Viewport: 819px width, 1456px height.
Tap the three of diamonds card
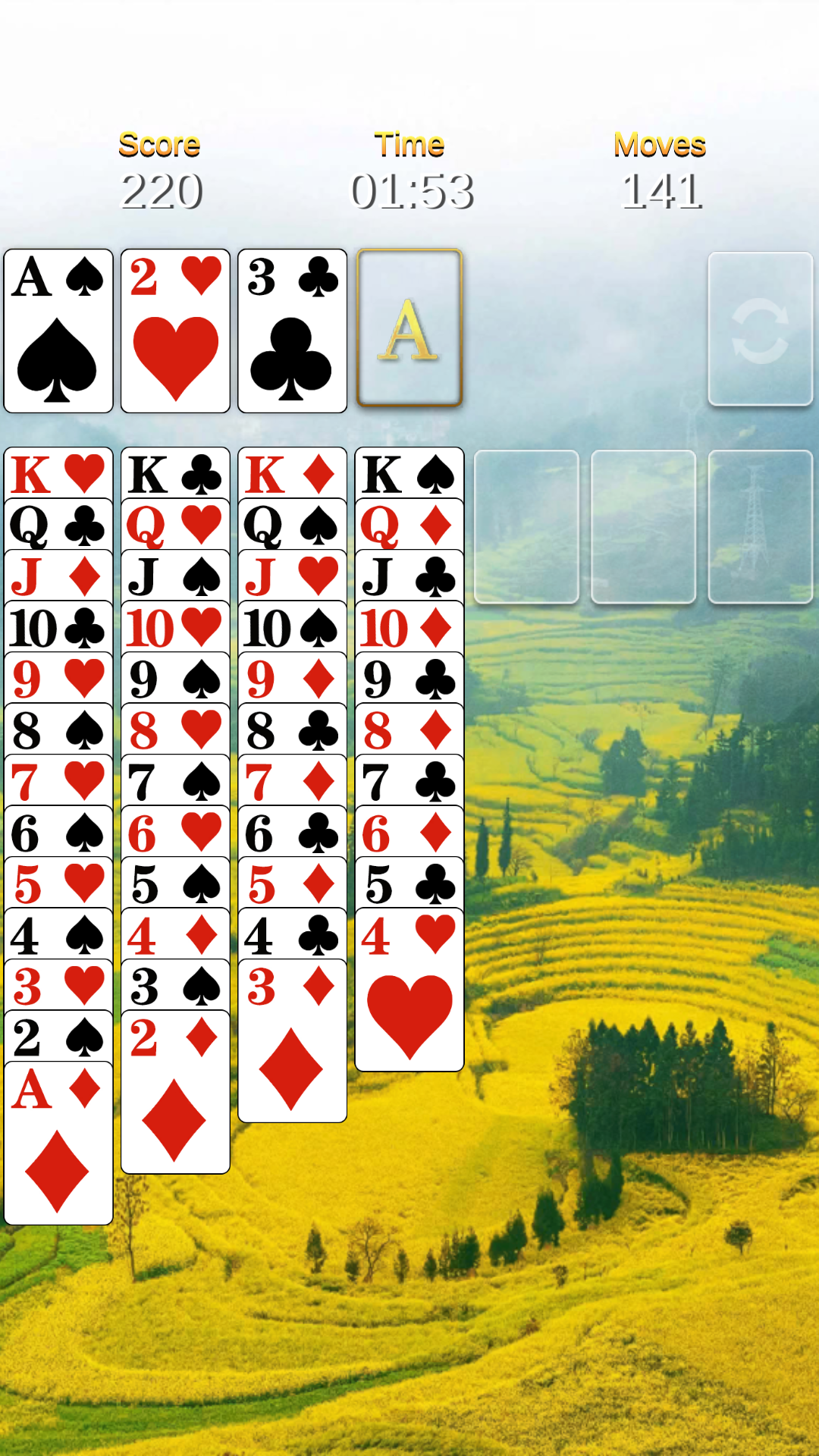pyautogui.click(x=292, y=1041)
